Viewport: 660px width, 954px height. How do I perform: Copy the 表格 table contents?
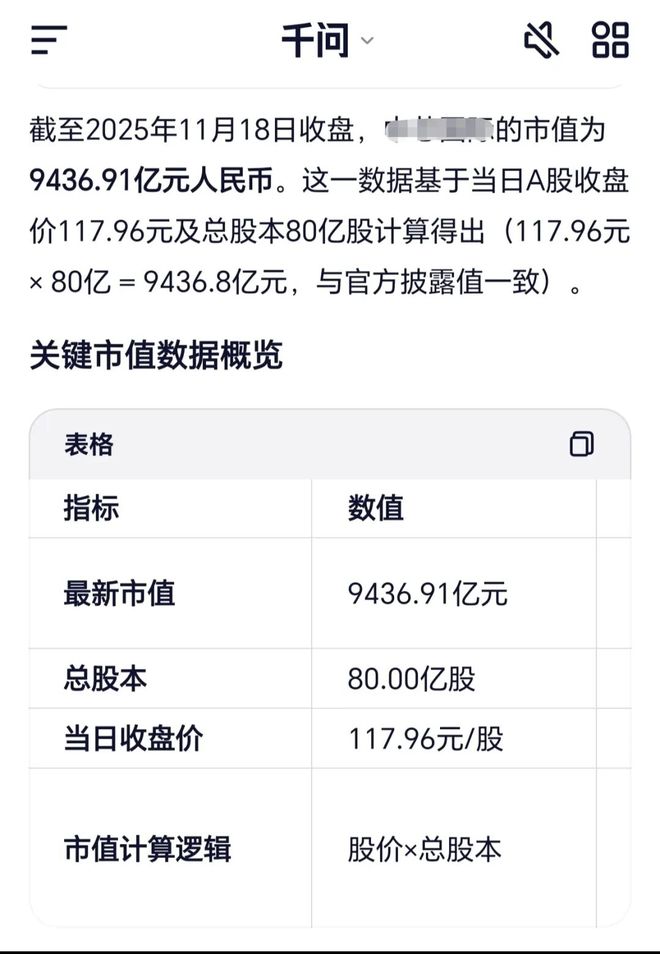coord(581,444)
